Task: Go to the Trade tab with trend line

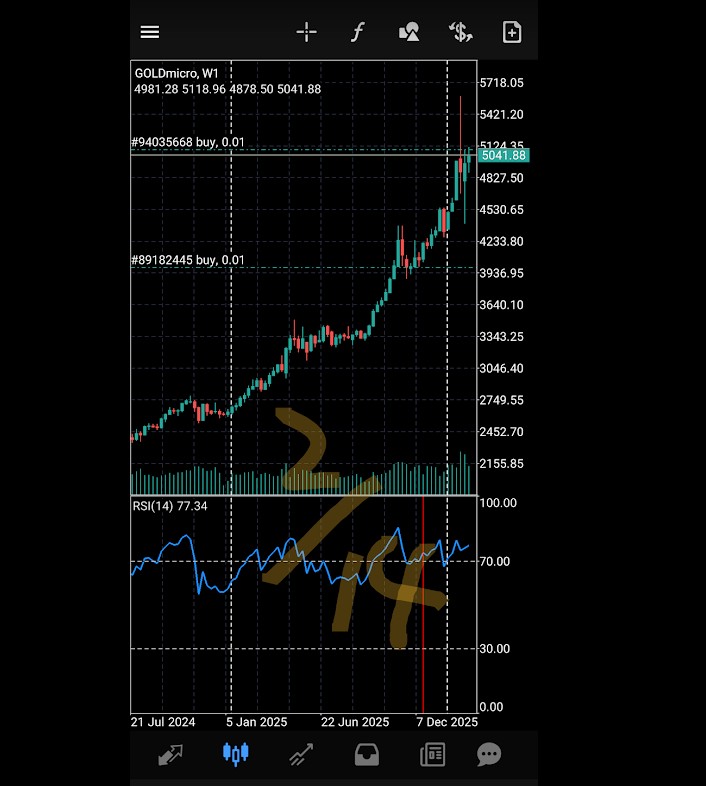Action: pyautogui.click(x=300, y=754)
